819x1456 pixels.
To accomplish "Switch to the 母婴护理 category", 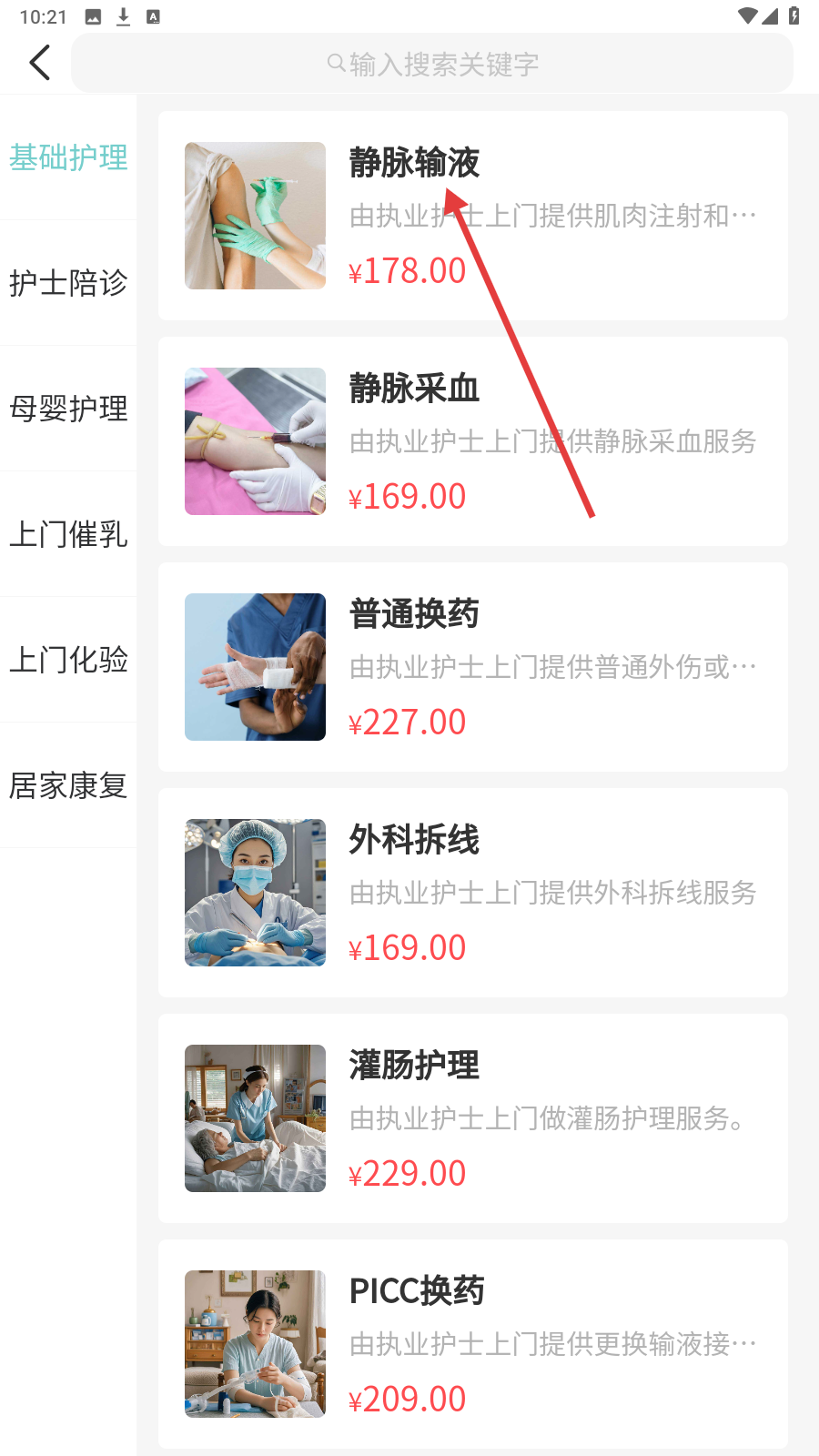I will click(68, 409).
